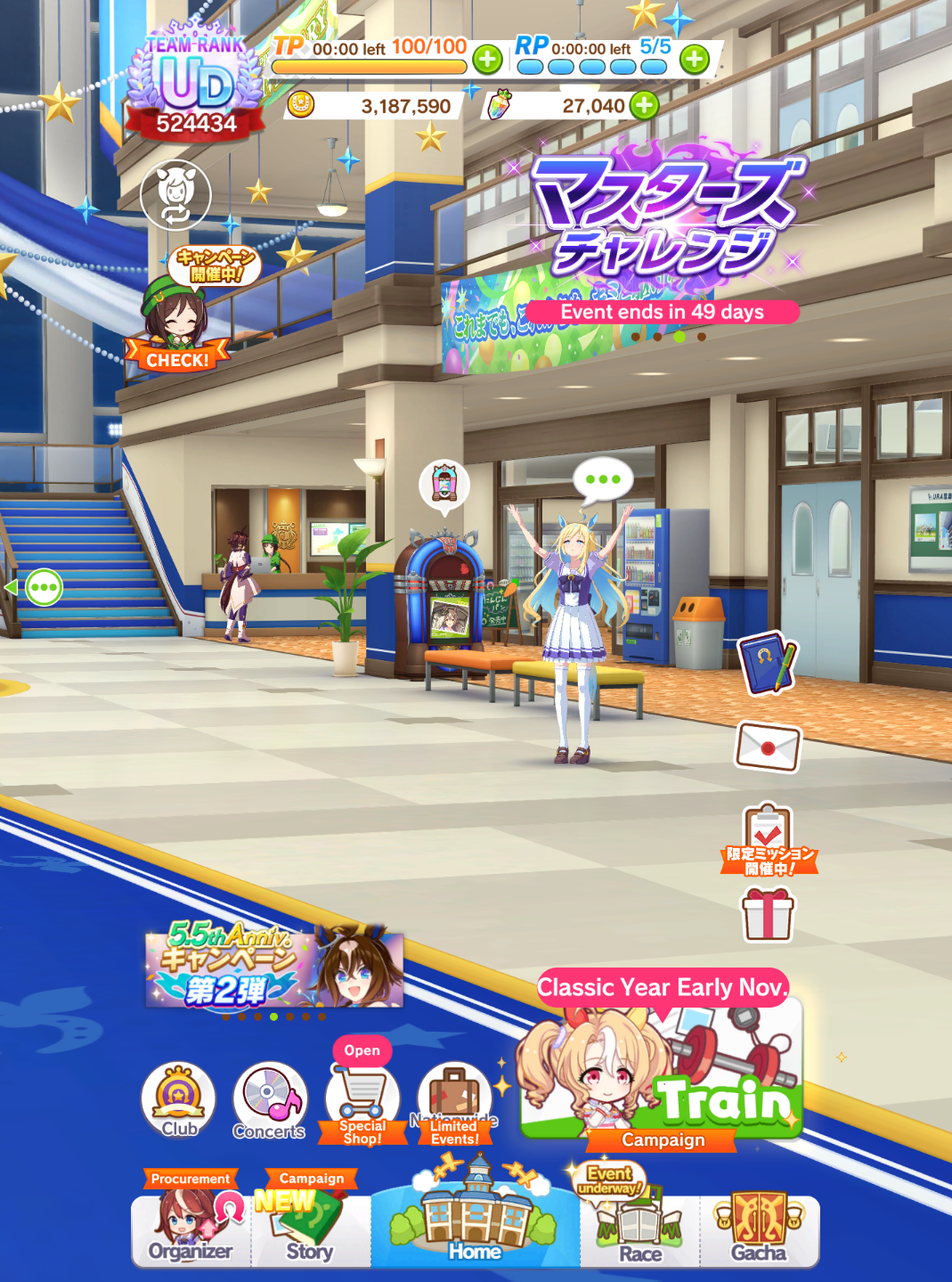Go to Concerts
Screen dimensions: 952x1282
point(270,1101)
